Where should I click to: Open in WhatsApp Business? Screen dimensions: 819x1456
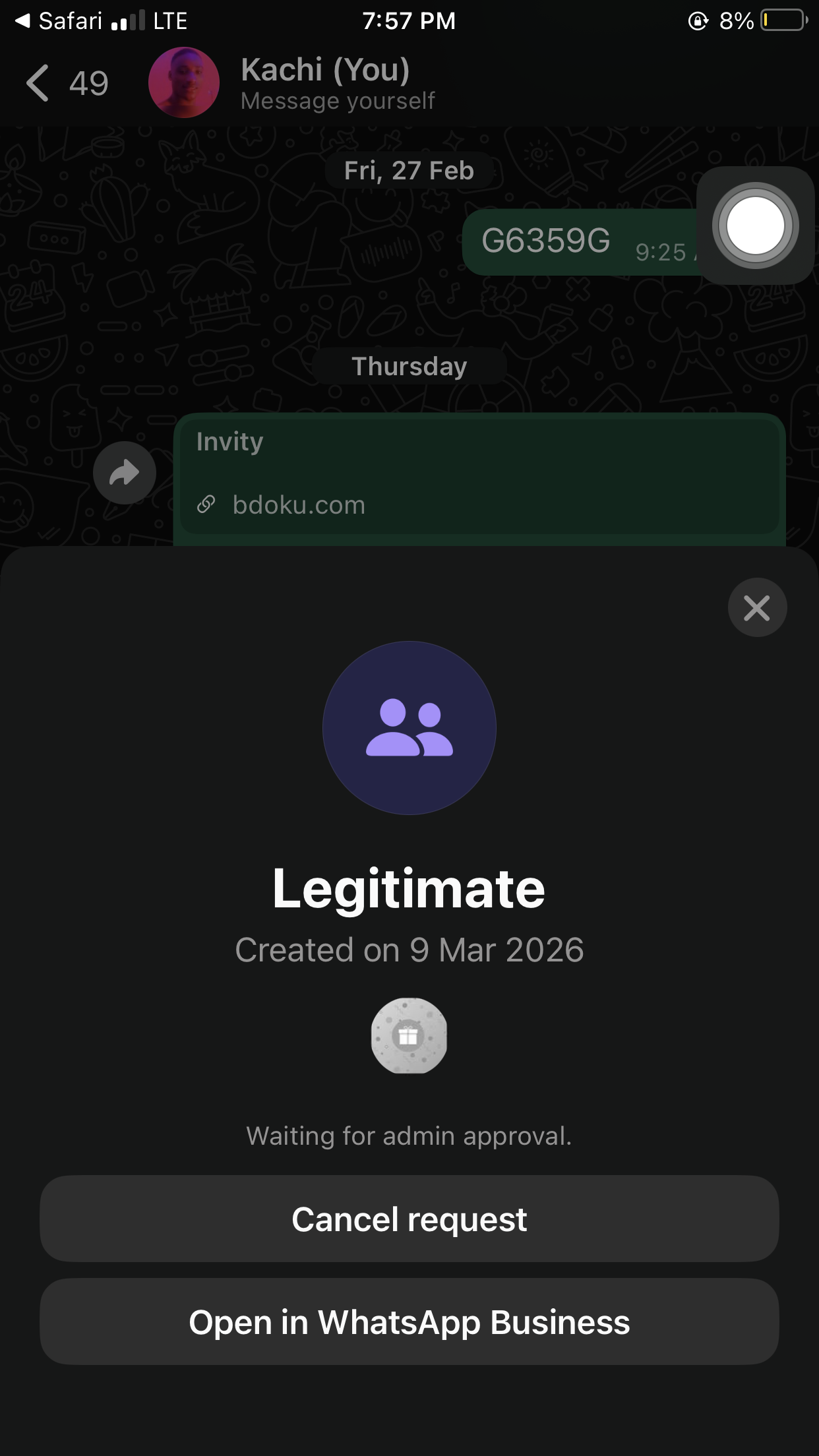[x=409, y=1321]
